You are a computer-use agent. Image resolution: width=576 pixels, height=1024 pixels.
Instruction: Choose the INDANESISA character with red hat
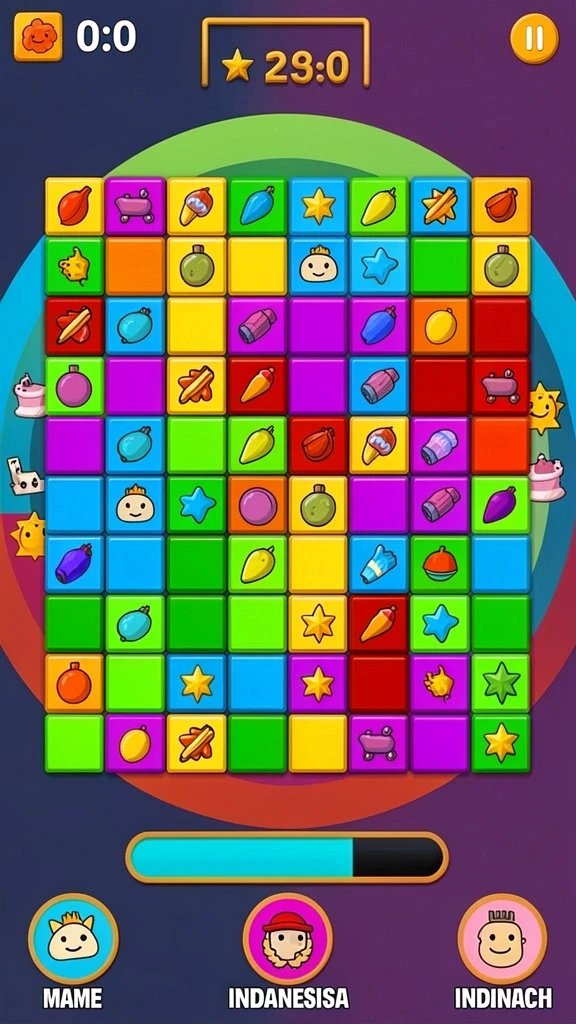click(x=287, y=938)
